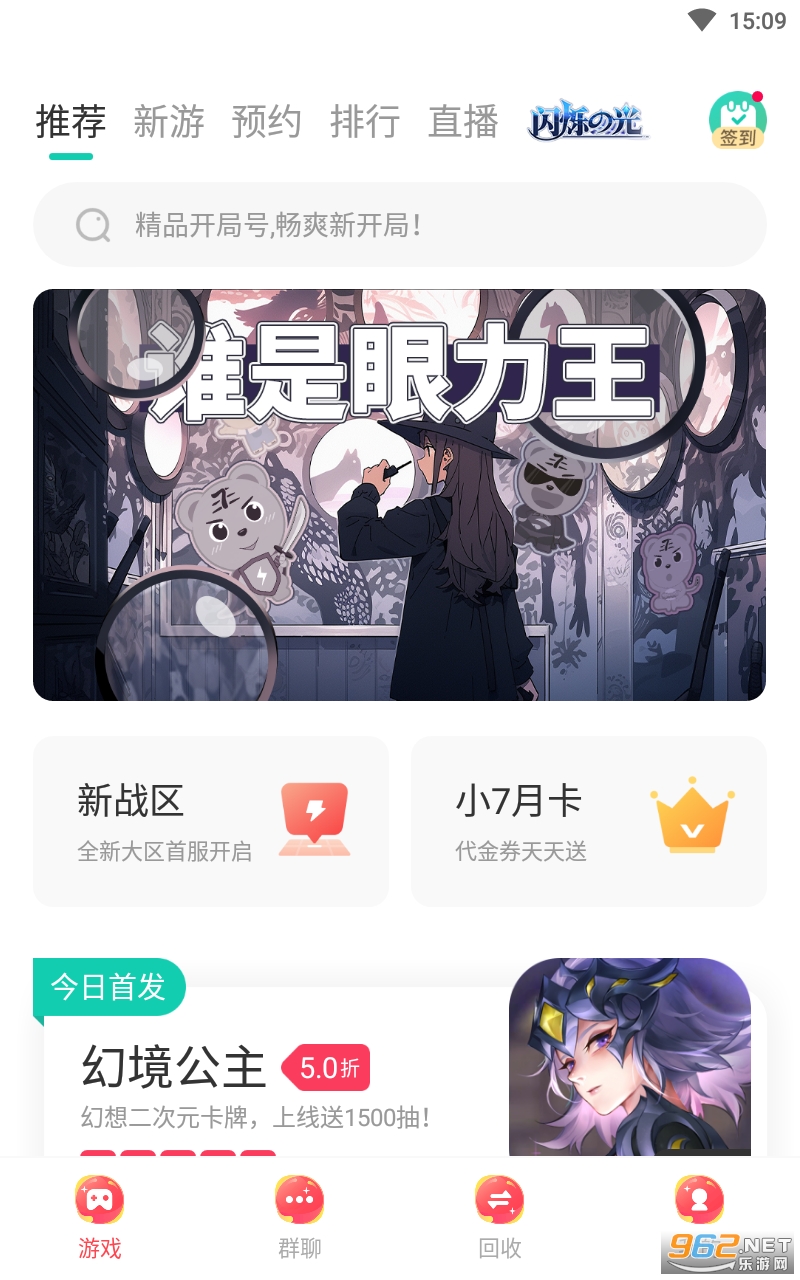Open the 闪烁之光 promo tab
The height and width of the screenshot is (1280, 800).
tap(587, 122)
